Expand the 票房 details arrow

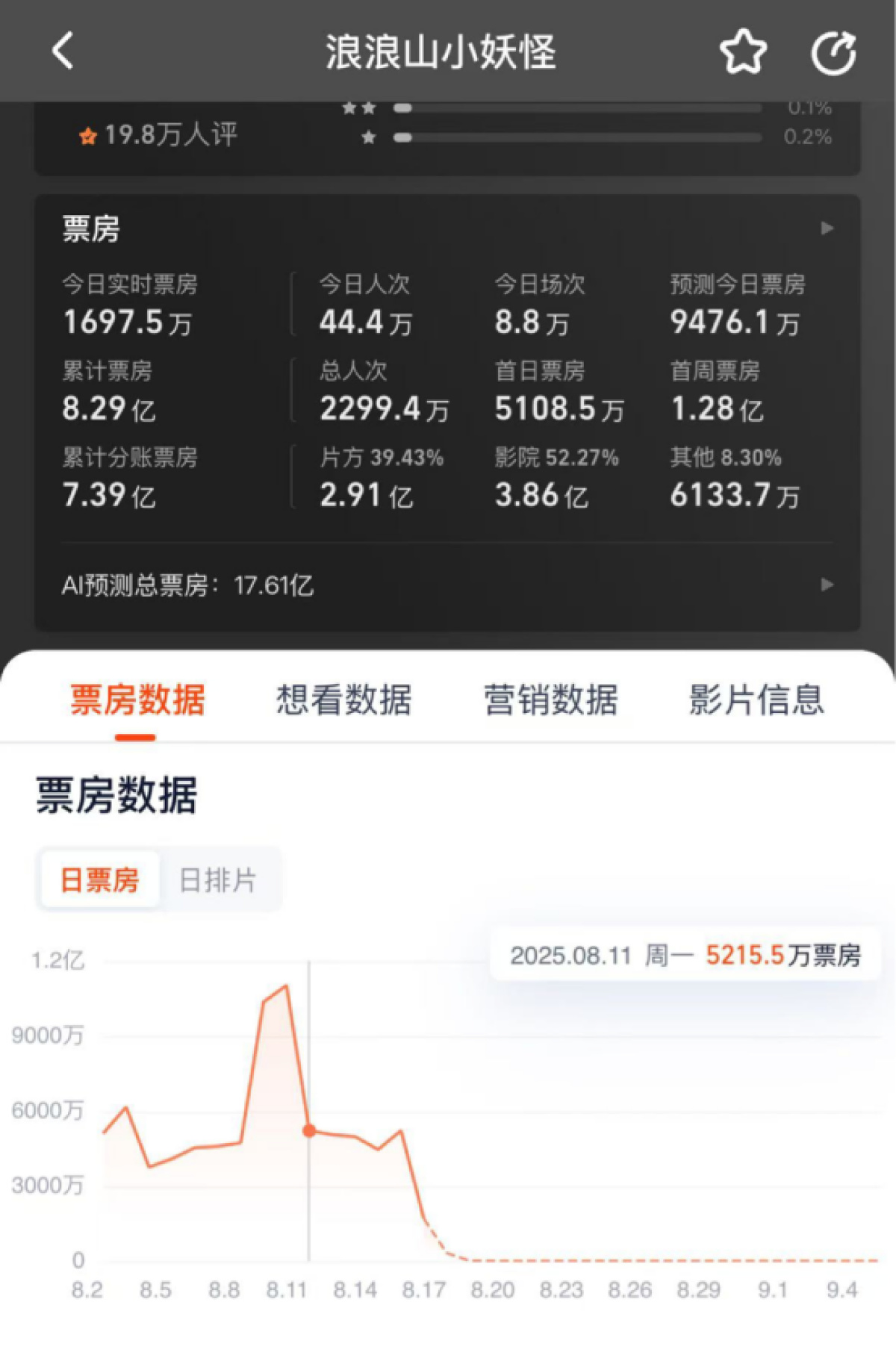pos(827,228)
